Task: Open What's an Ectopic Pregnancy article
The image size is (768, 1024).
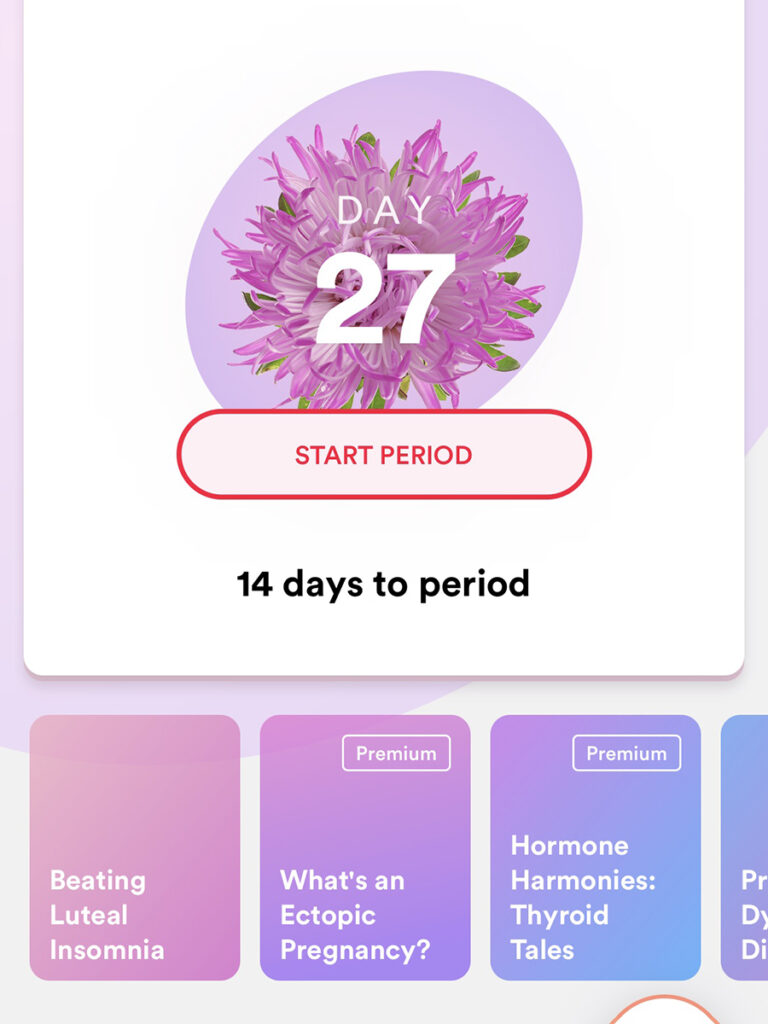Action: (365, 848)
